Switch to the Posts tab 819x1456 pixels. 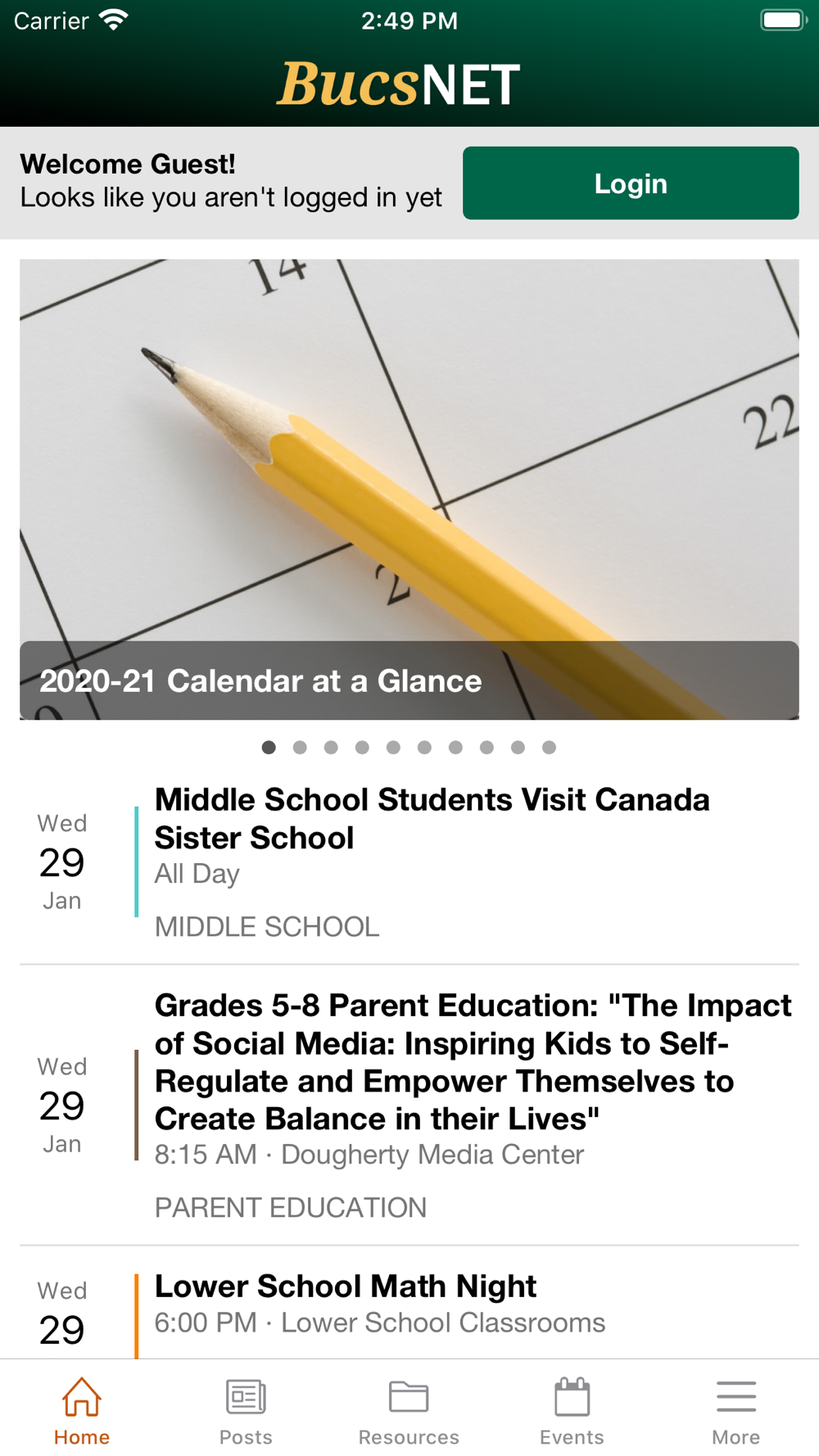(x=246, y=1411)
